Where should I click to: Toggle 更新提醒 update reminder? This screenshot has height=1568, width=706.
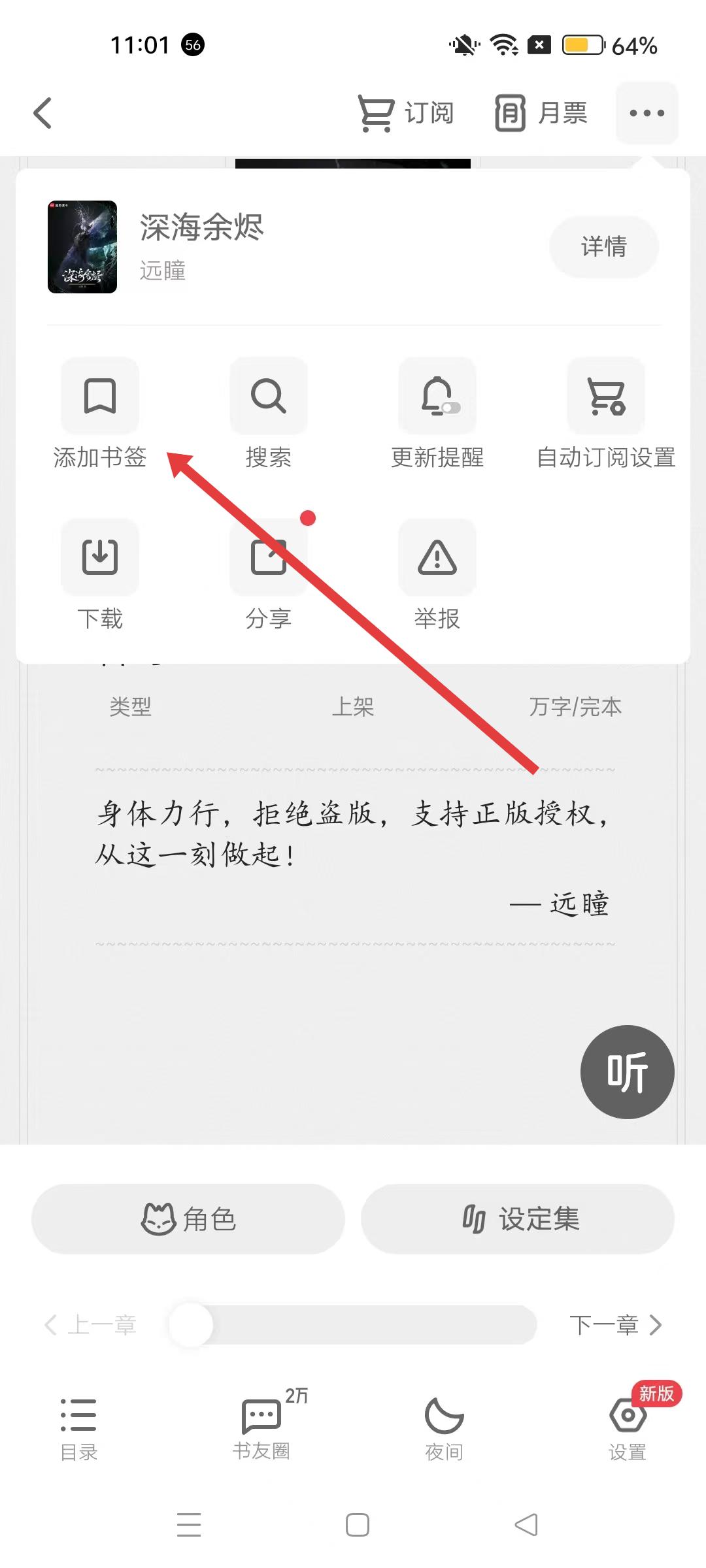(x=437, y=413)
